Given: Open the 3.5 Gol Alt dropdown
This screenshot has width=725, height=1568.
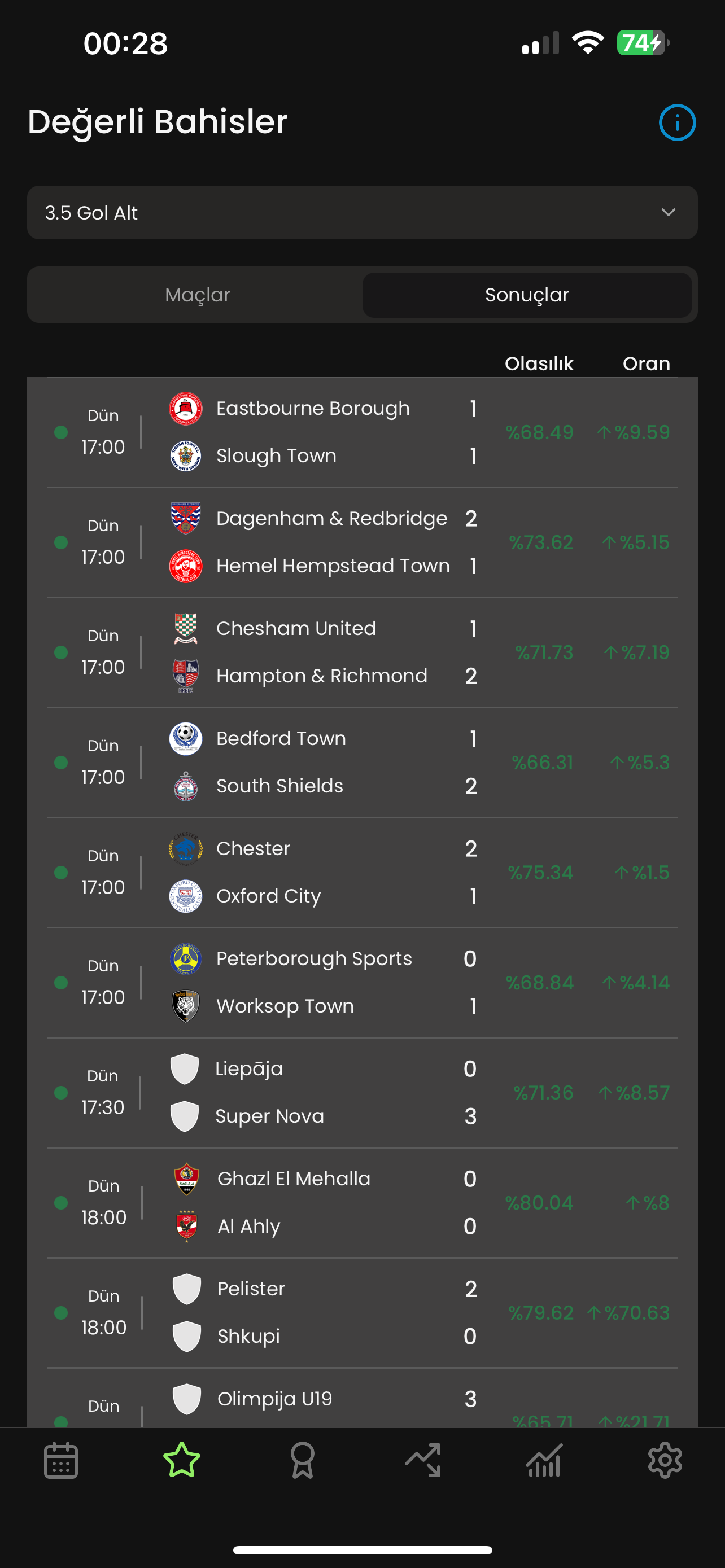Looking at the screenshot, I should point(362,213).
